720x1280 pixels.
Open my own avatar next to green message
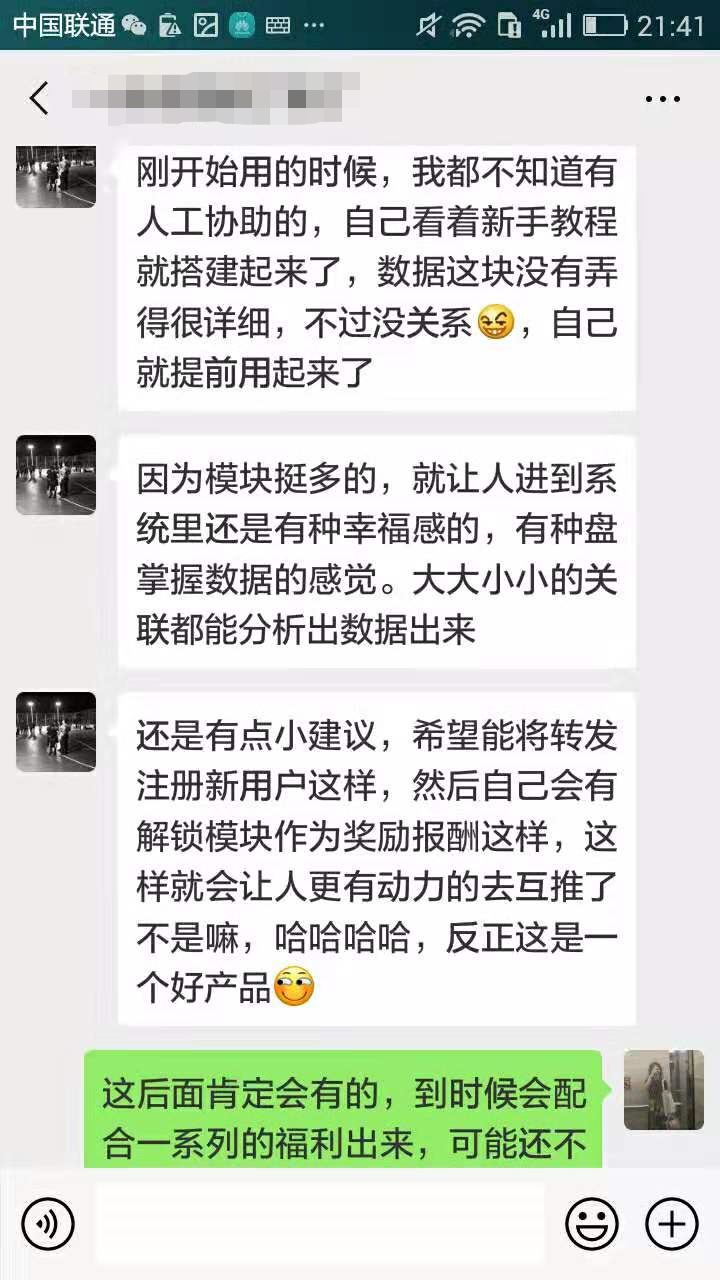663,1090
